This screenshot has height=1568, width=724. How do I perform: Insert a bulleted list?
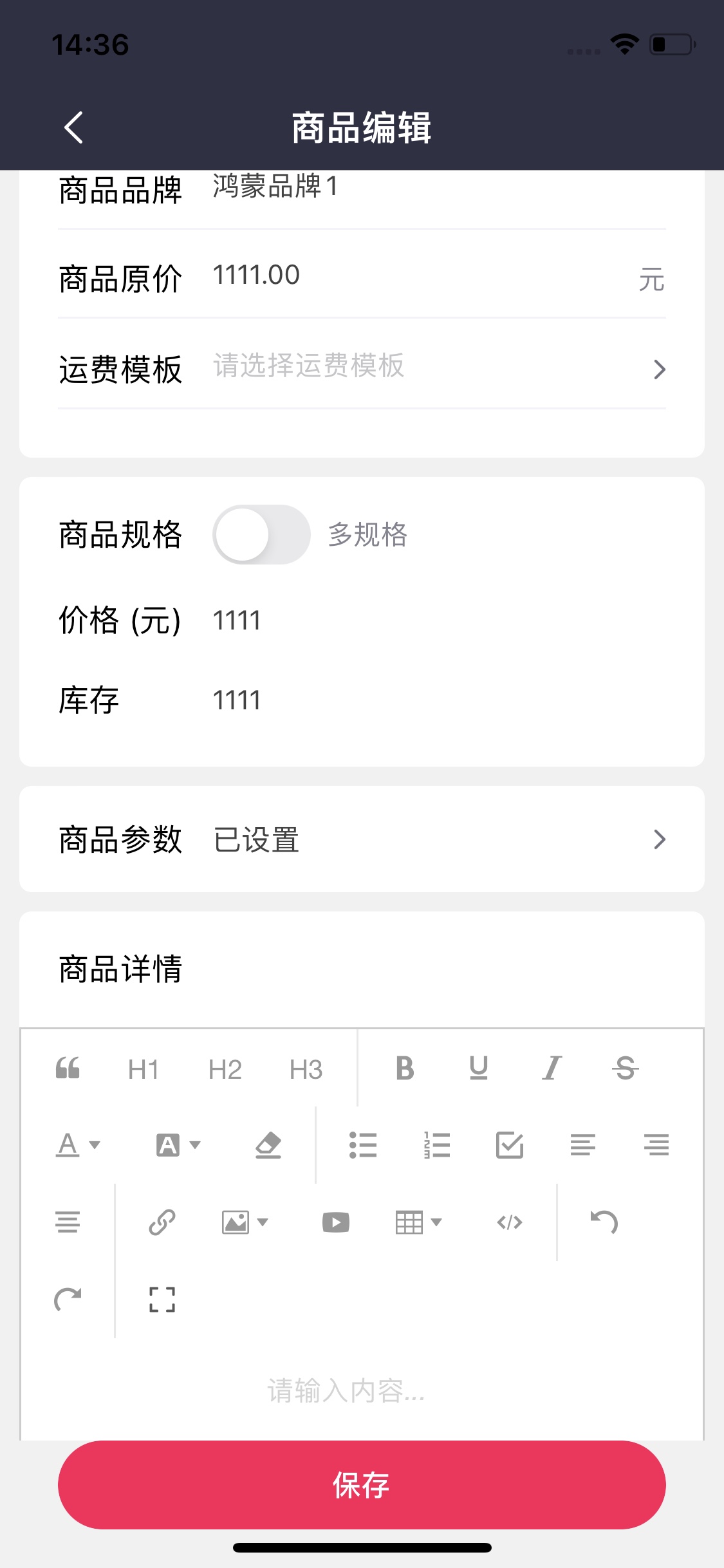tap(363, 1145)
